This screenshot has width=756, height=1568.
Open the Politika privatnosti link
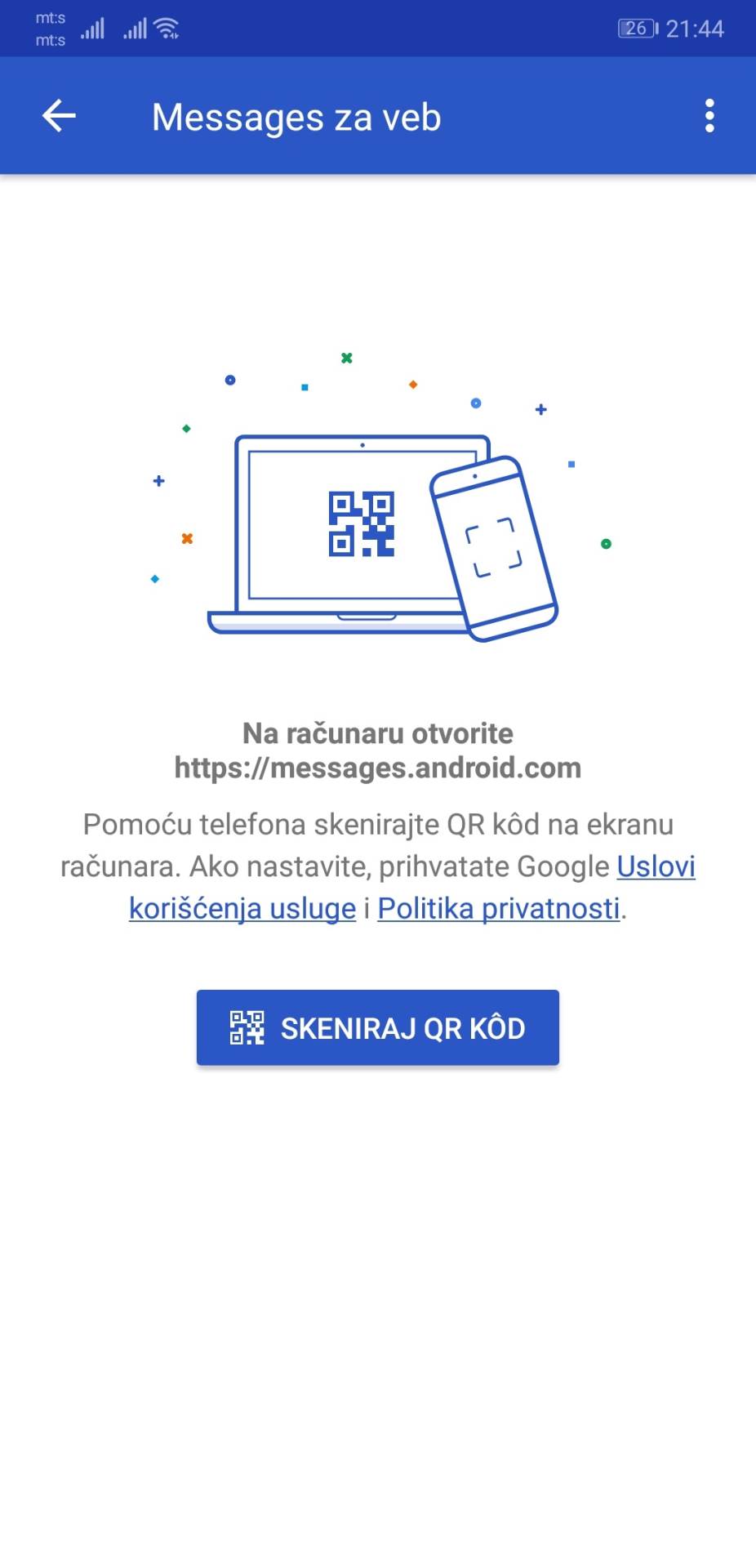[498, 908]
